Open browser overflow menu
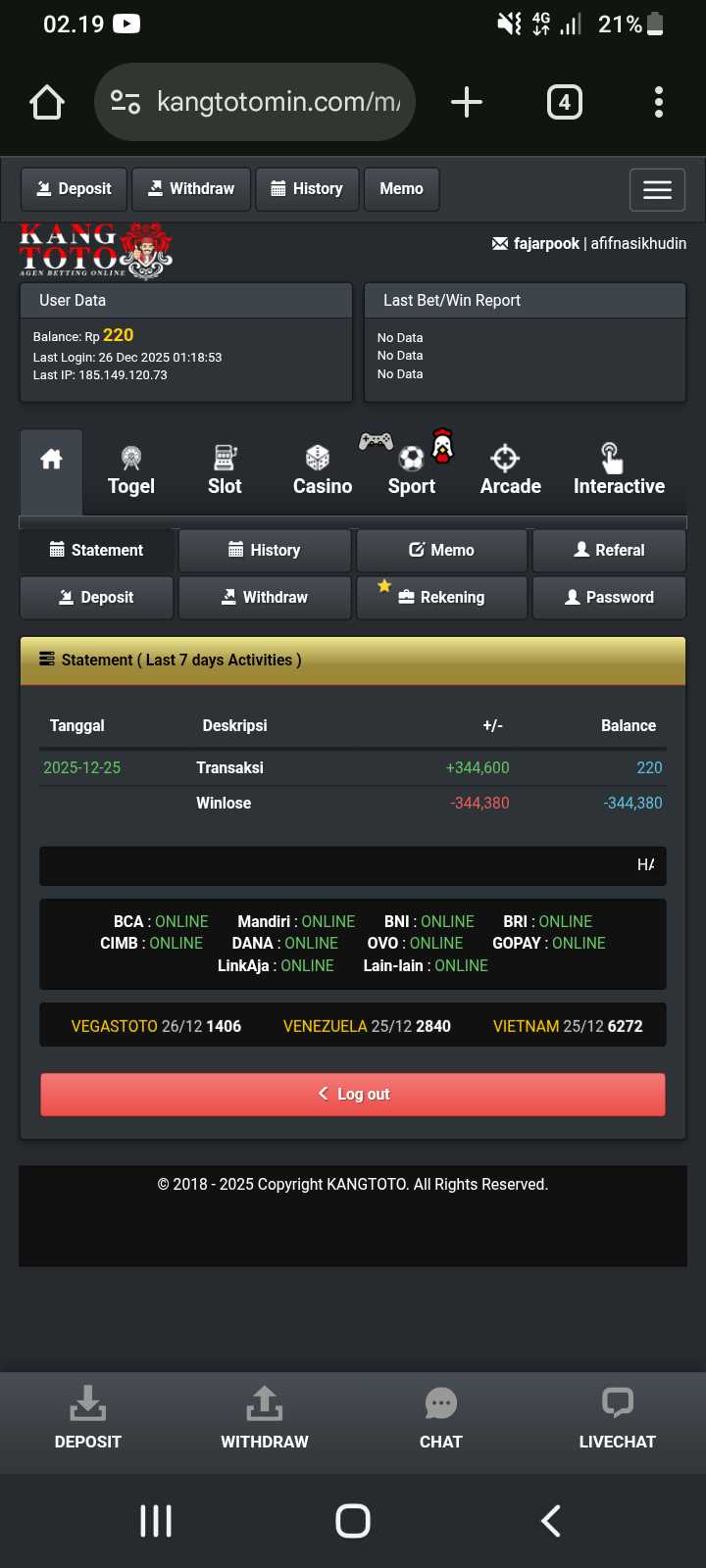Screen dimensions: 706x1568 pos(658,102)
